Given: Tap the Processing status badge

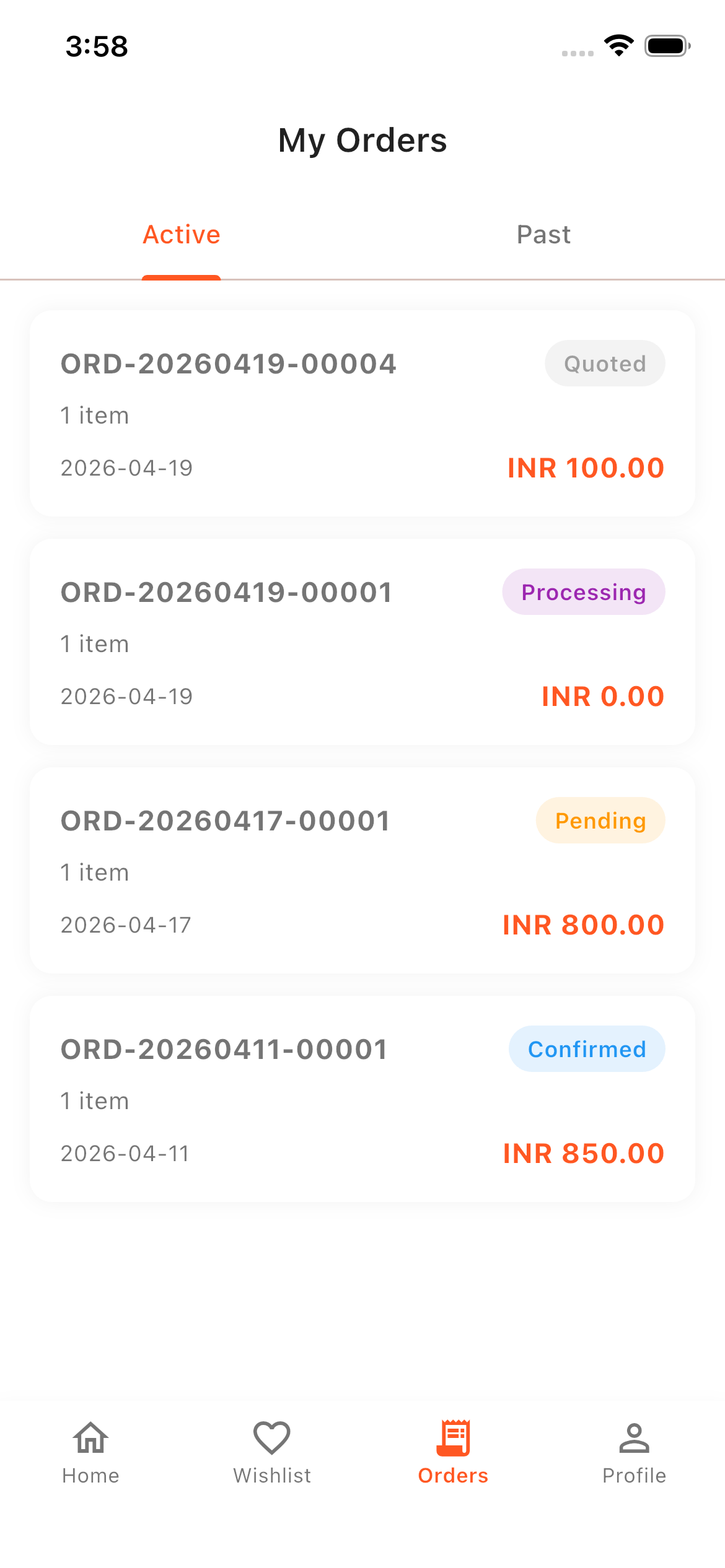Looking at the screenshot, I should pos(583,592).
